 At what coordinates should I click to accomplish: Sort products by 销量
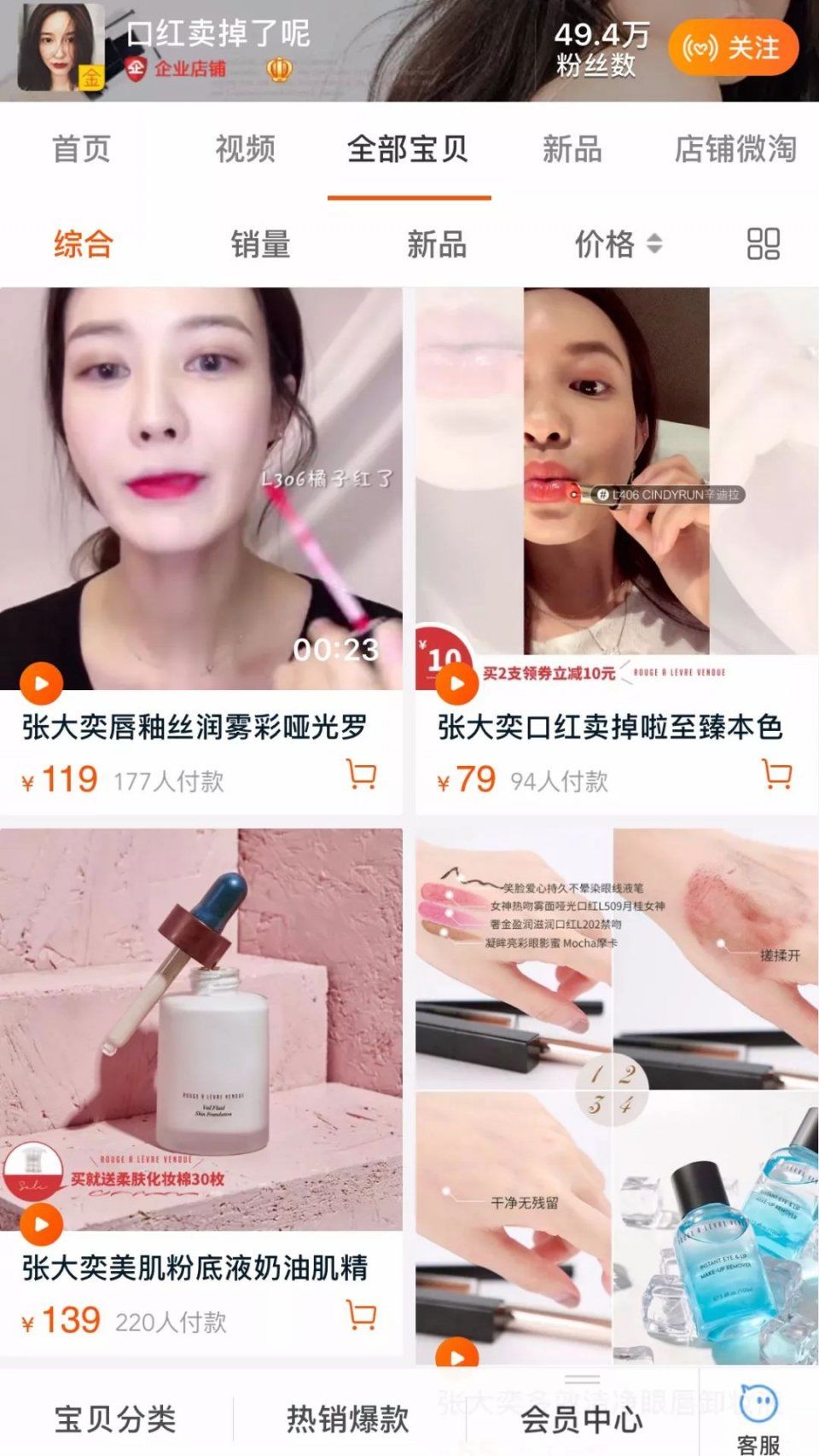click(261, 244)
